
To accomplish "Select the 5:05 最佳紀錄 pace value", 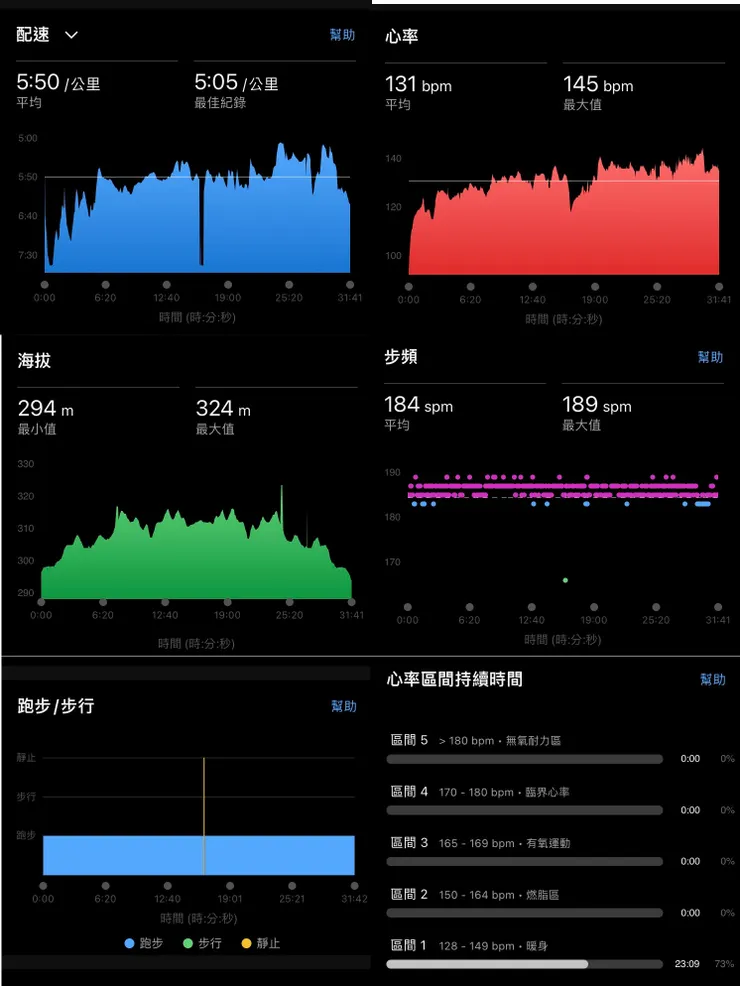I will click(x=214, y=82).
